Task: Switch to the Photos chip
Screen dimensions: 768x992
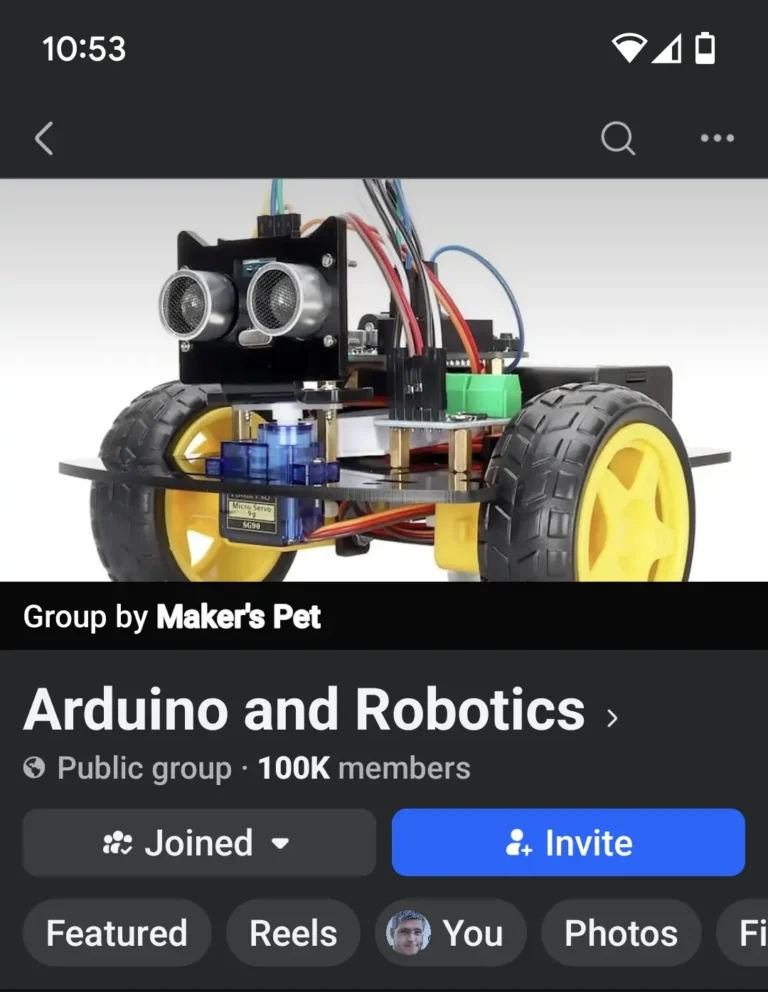Action: (621, 933)
